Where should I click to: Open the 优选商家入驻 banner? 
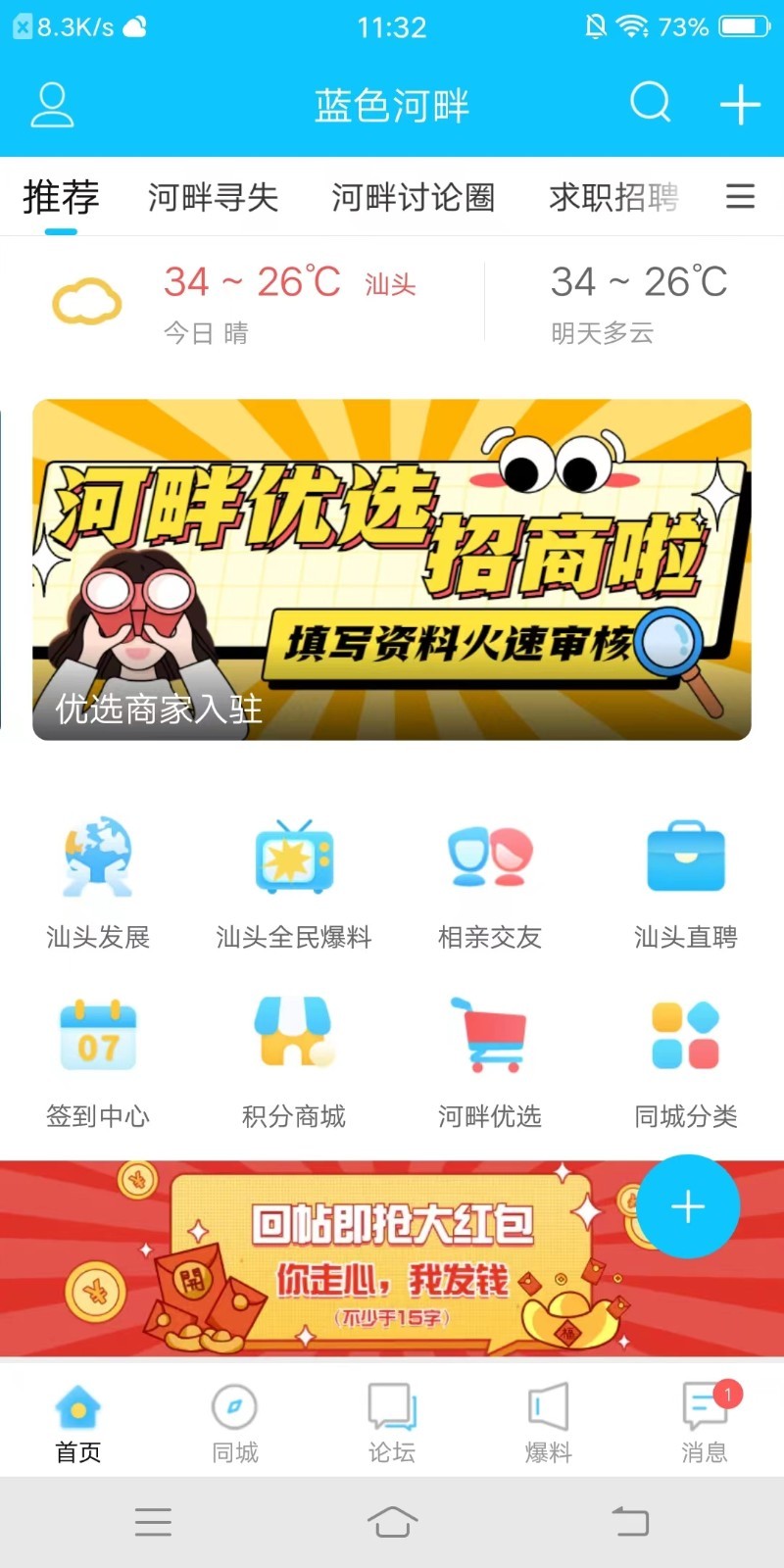pyautogui.click(x=392, y=569)
